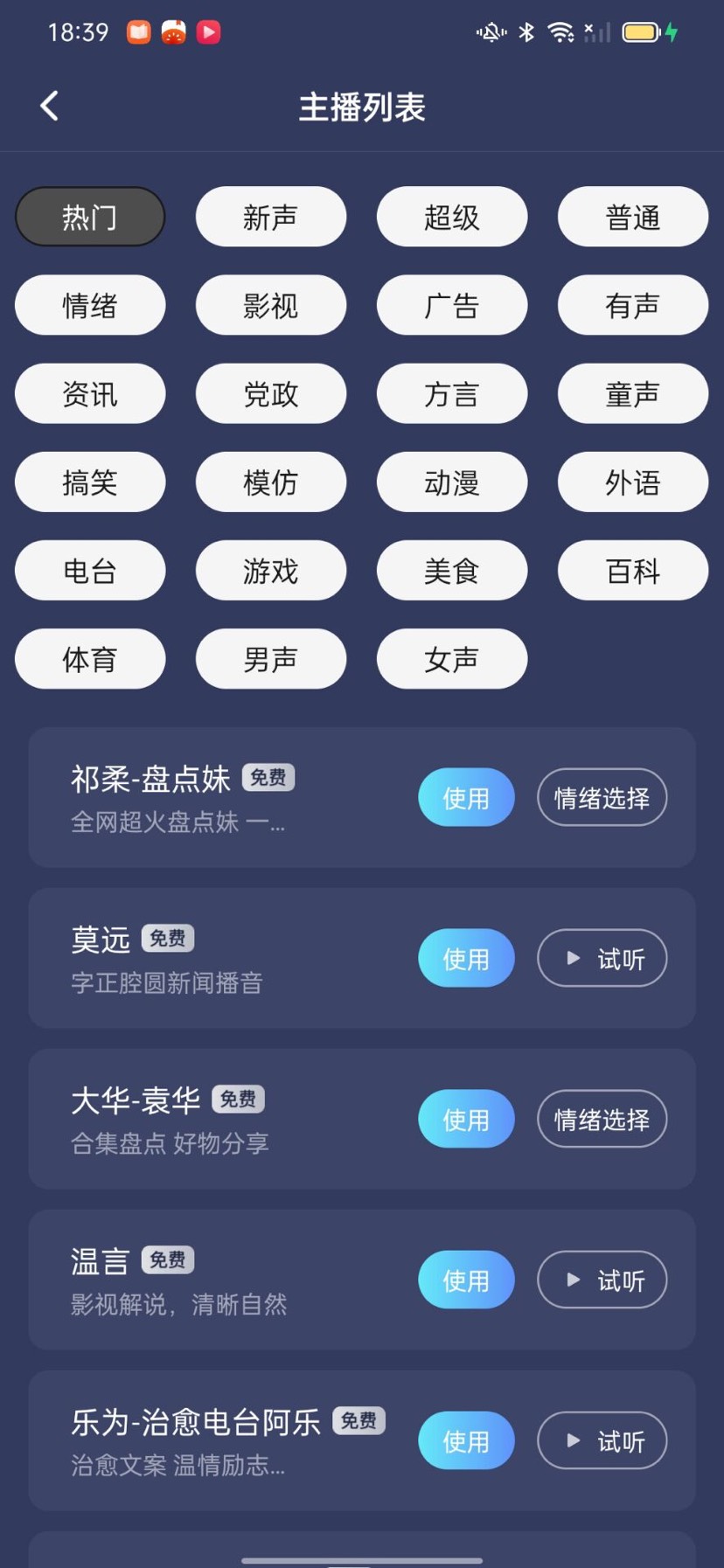Viewport: 724px width, 1568px height.
Task: Select the 搞笑 category
Action: [89, 482]
